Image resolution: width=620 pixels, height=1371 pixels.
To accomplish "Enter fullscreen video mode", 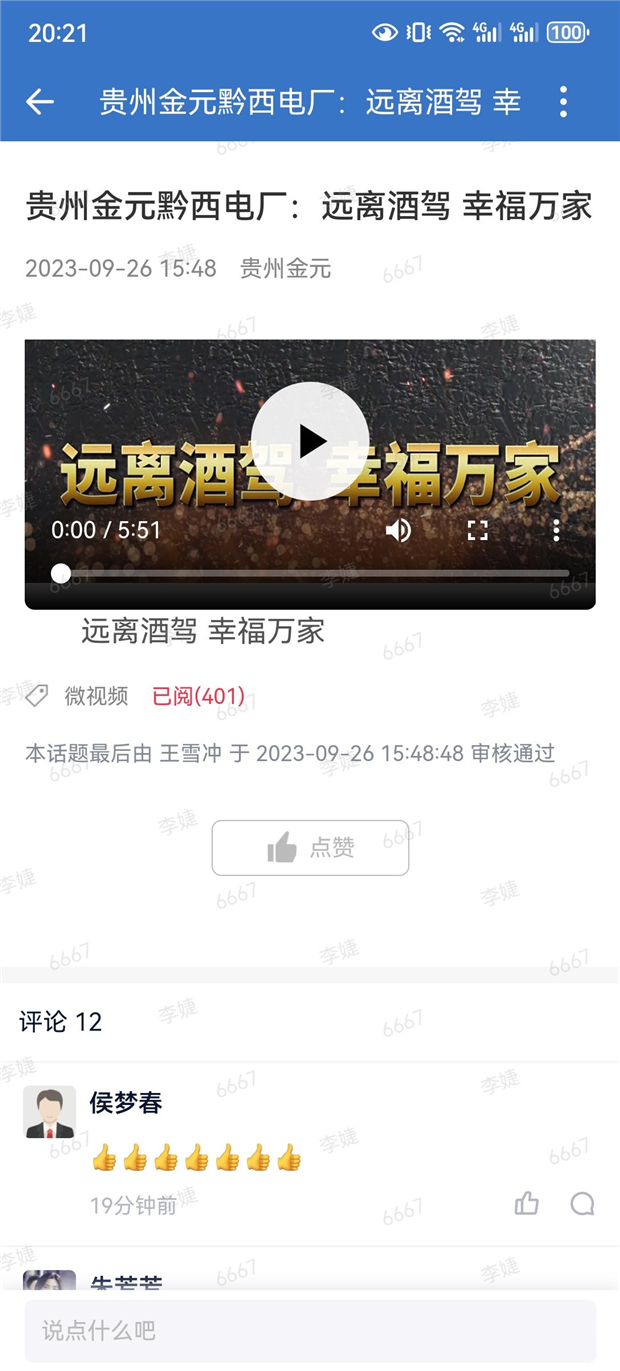I will point(478,530).
